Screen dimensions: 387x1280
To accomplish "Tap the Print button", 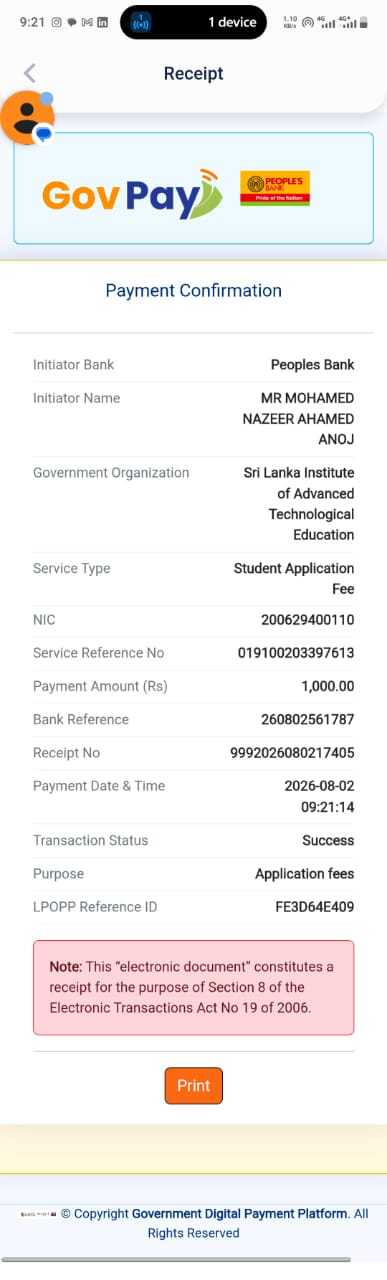I will tap(193, 1086).
